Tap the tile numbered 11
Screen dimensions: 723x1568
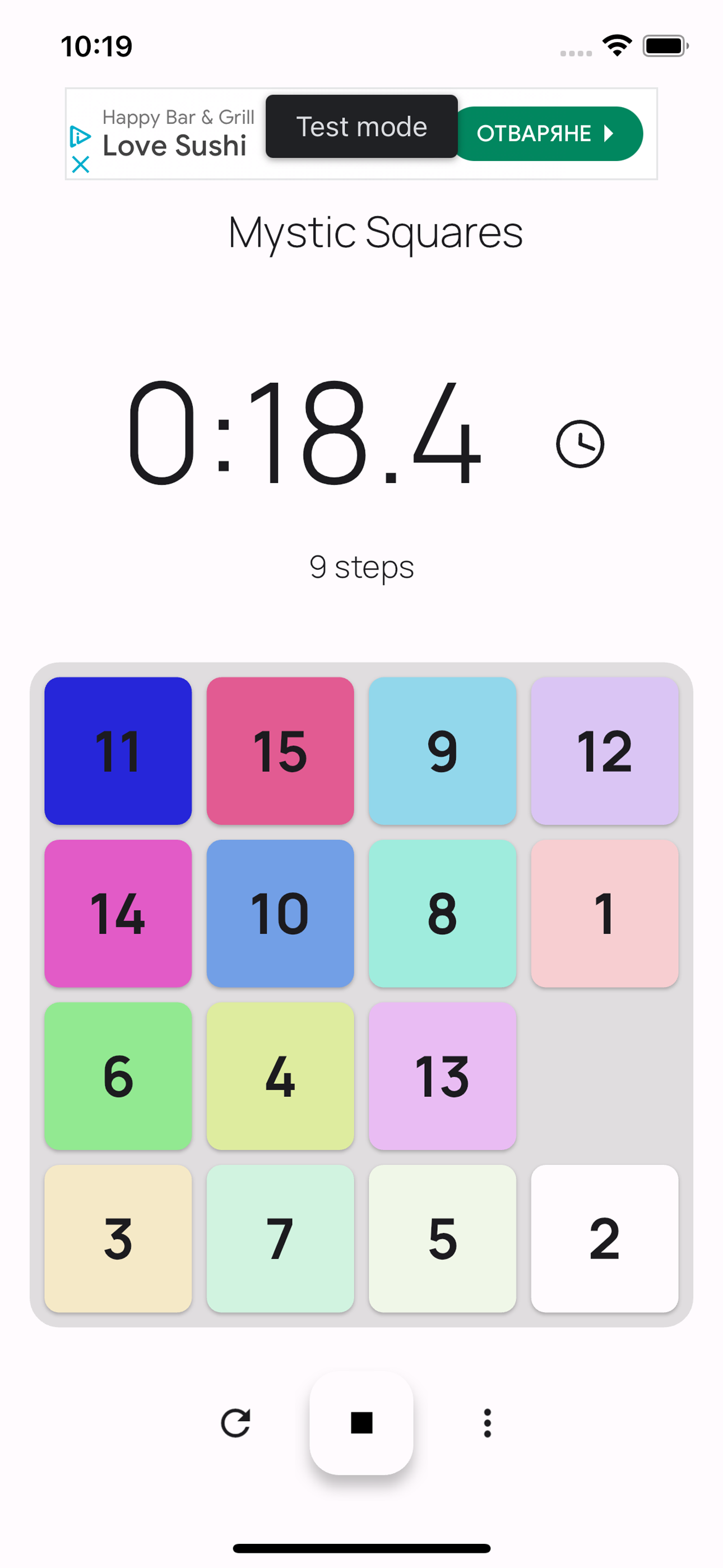click(118, 750)
